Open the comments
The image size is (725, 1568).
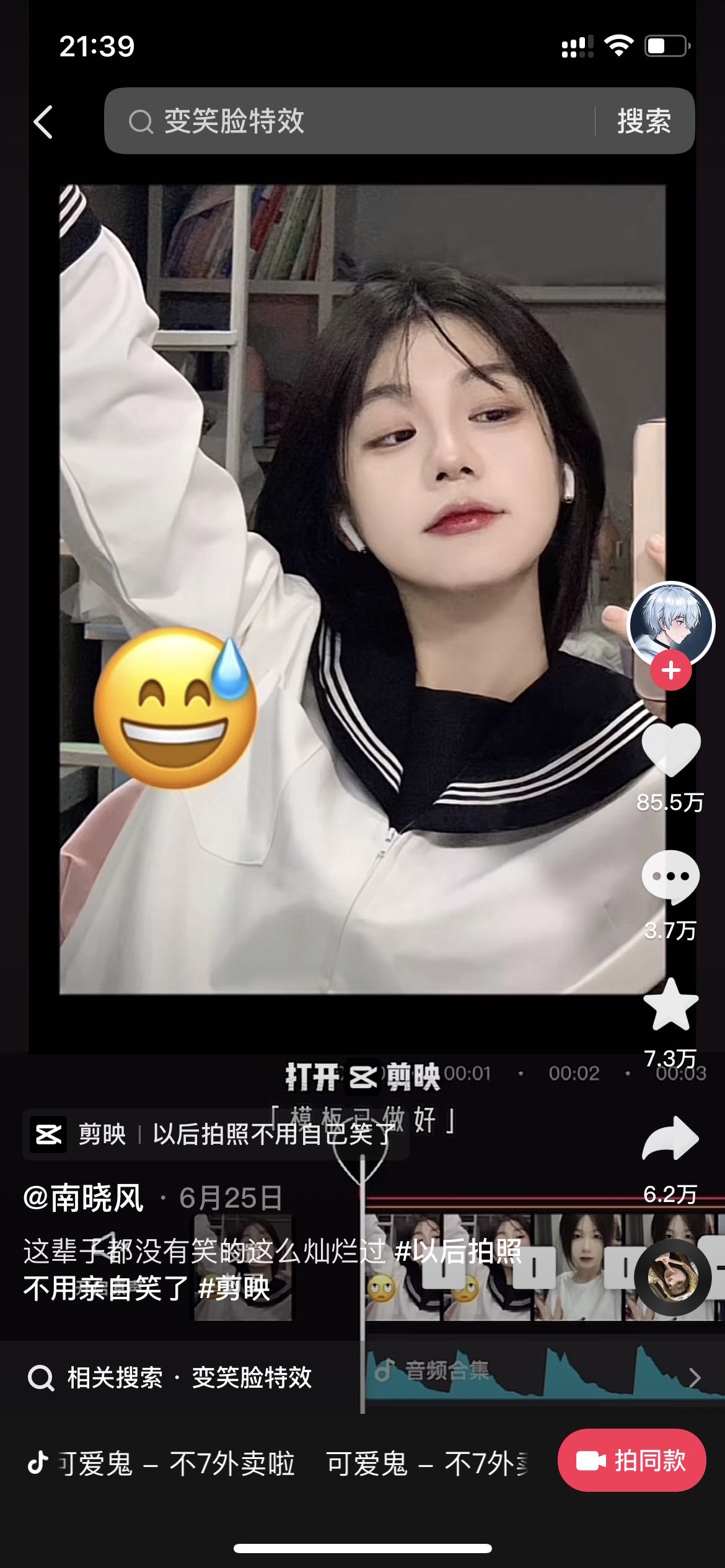click(x=671, y=876)
